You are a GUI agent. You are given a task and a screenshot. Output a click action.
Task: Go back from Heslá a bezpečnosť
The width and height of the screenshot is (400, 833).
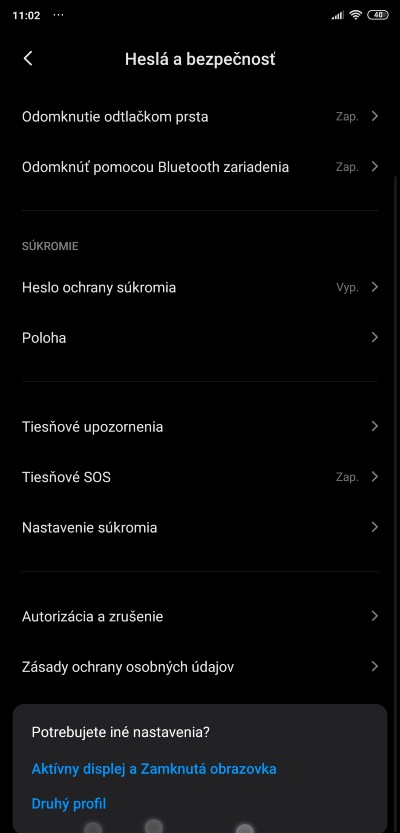(x=28, y=58)
